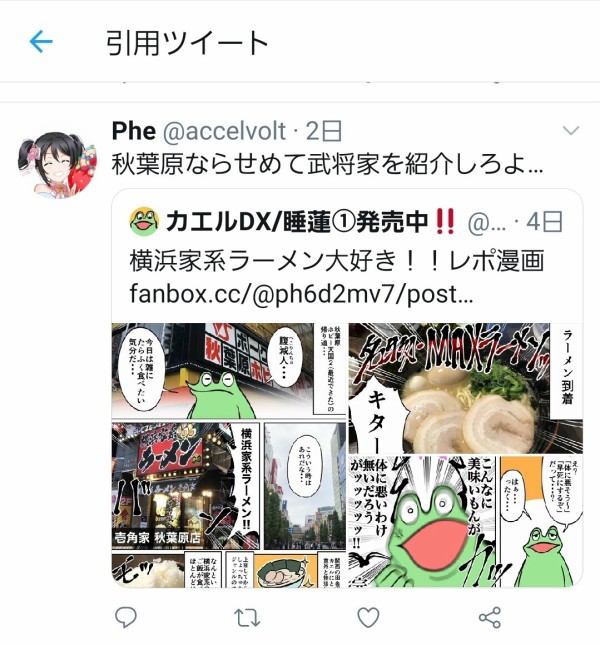
Task: Like Phe's tweet
Action: 368,618
